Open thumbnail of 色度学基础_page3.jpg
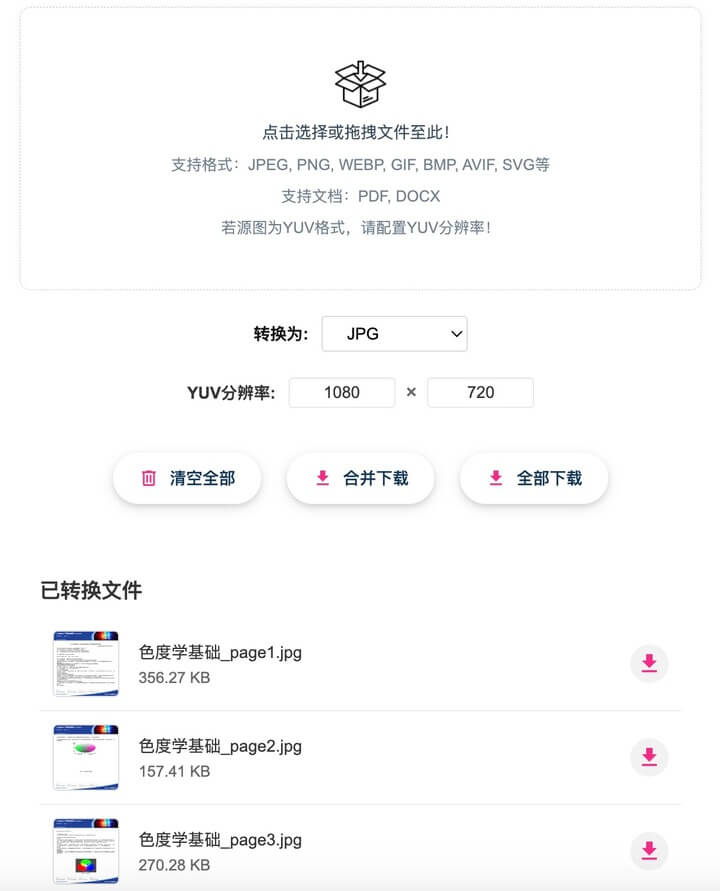The height and width of the screenshot is (891, 720). [x=86, y=851]
